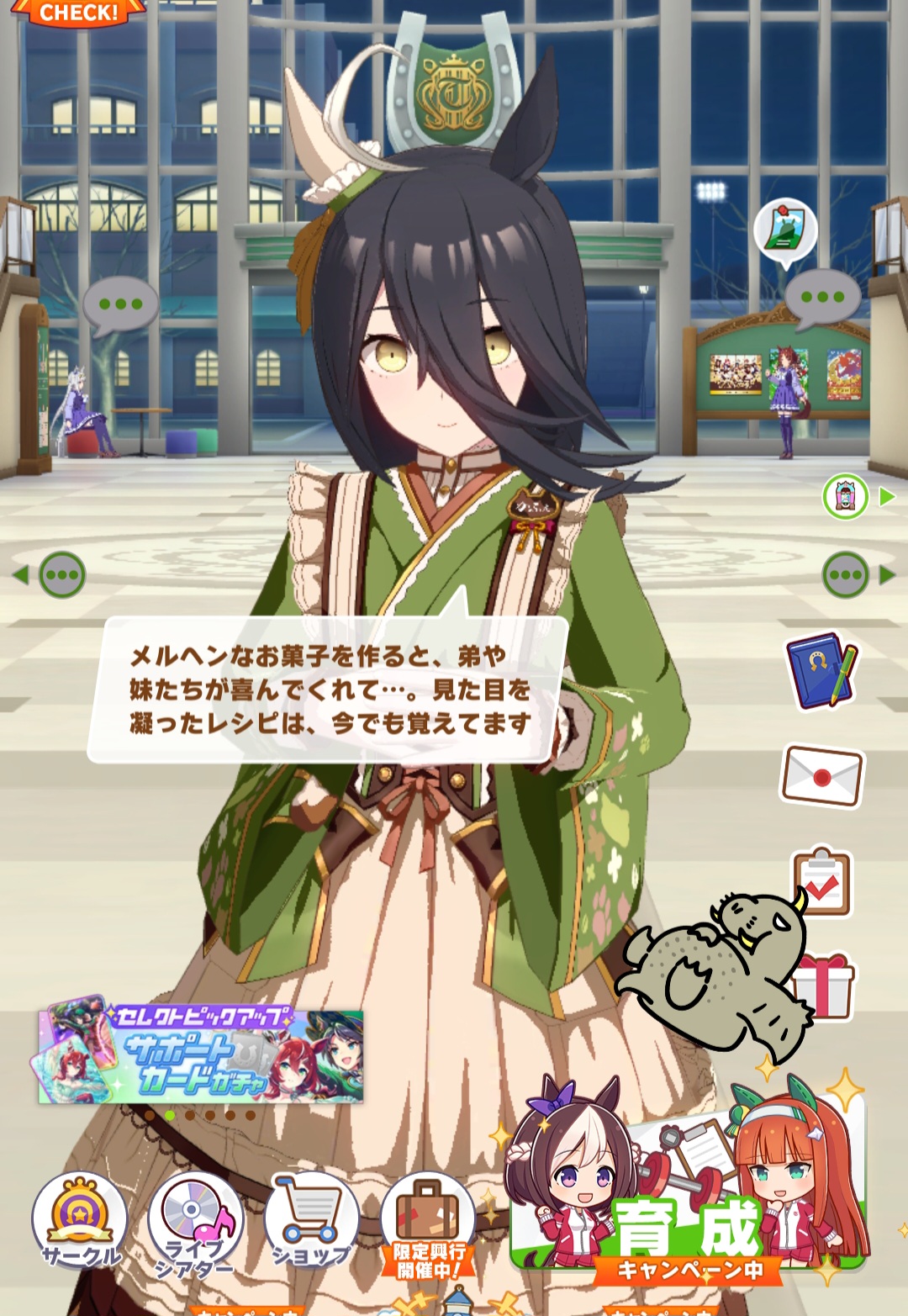
Task: Tap the map picture speech bubble
Action: [x=785, y=231]
